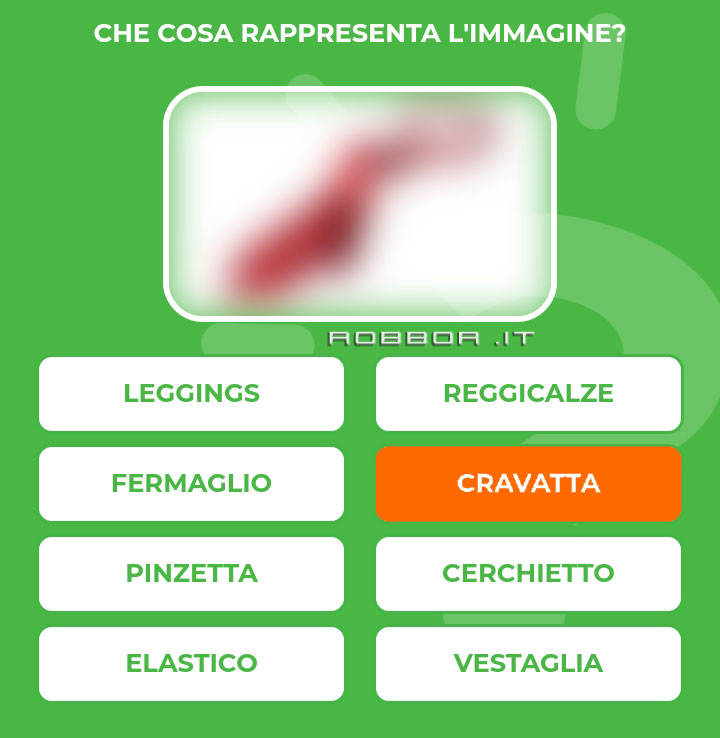Choose REGGICALZE as the answer
This screenshot has width=720, height=738.
pyautogui.click(x=528, y=394)
